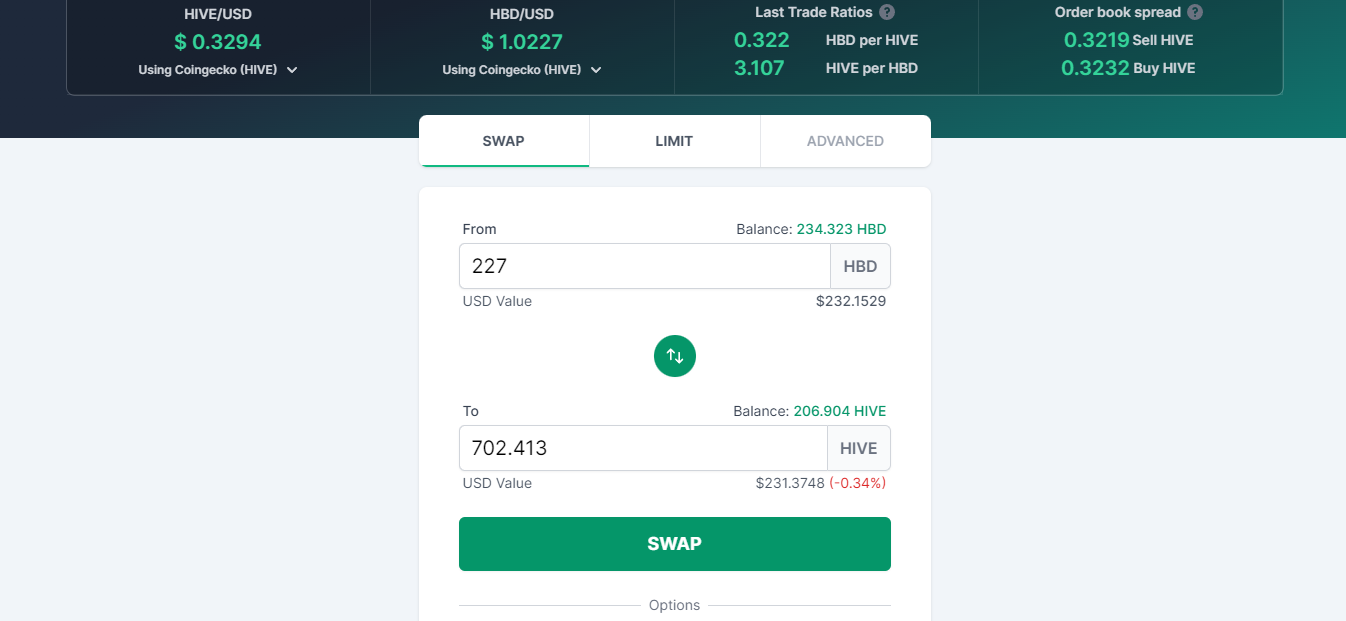
Task: Open the Last Trade Ratios help icon
Action: 887,13
